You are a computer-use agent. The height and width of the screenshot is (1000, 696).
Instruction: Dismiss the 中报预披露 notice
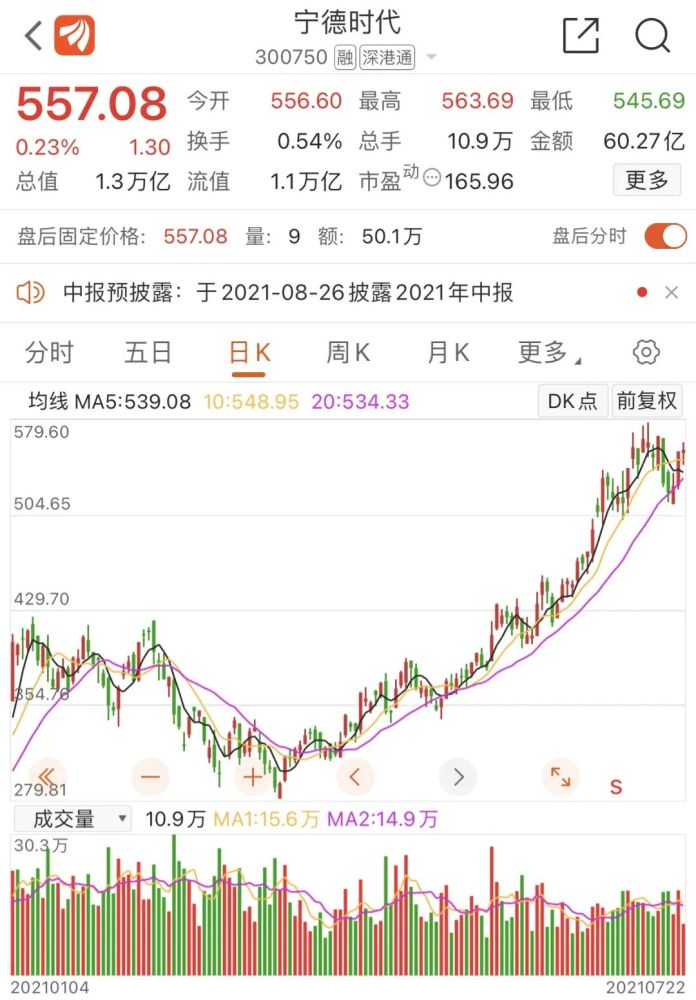point(672,292)
